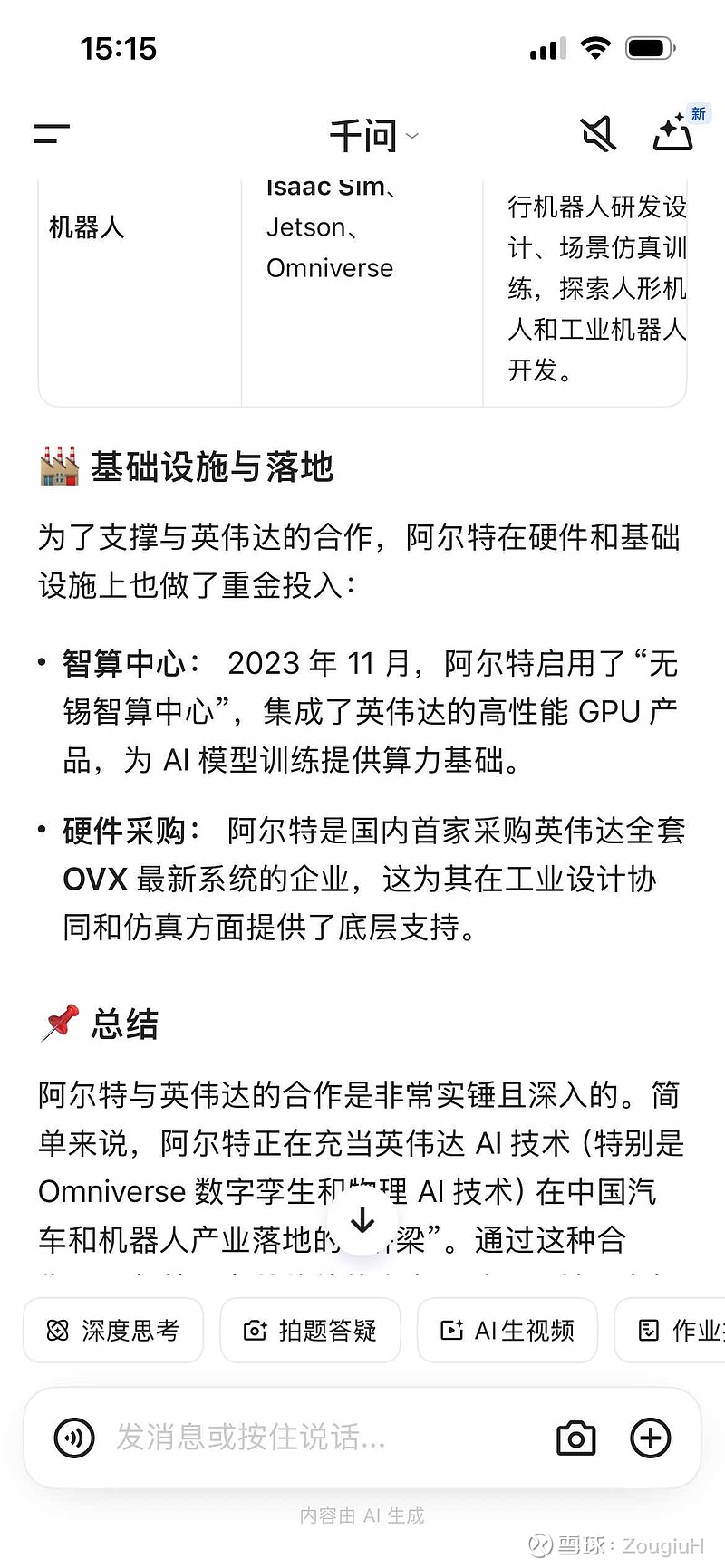Tap the brain icon on 深度思考 chip

point(58,1330)
